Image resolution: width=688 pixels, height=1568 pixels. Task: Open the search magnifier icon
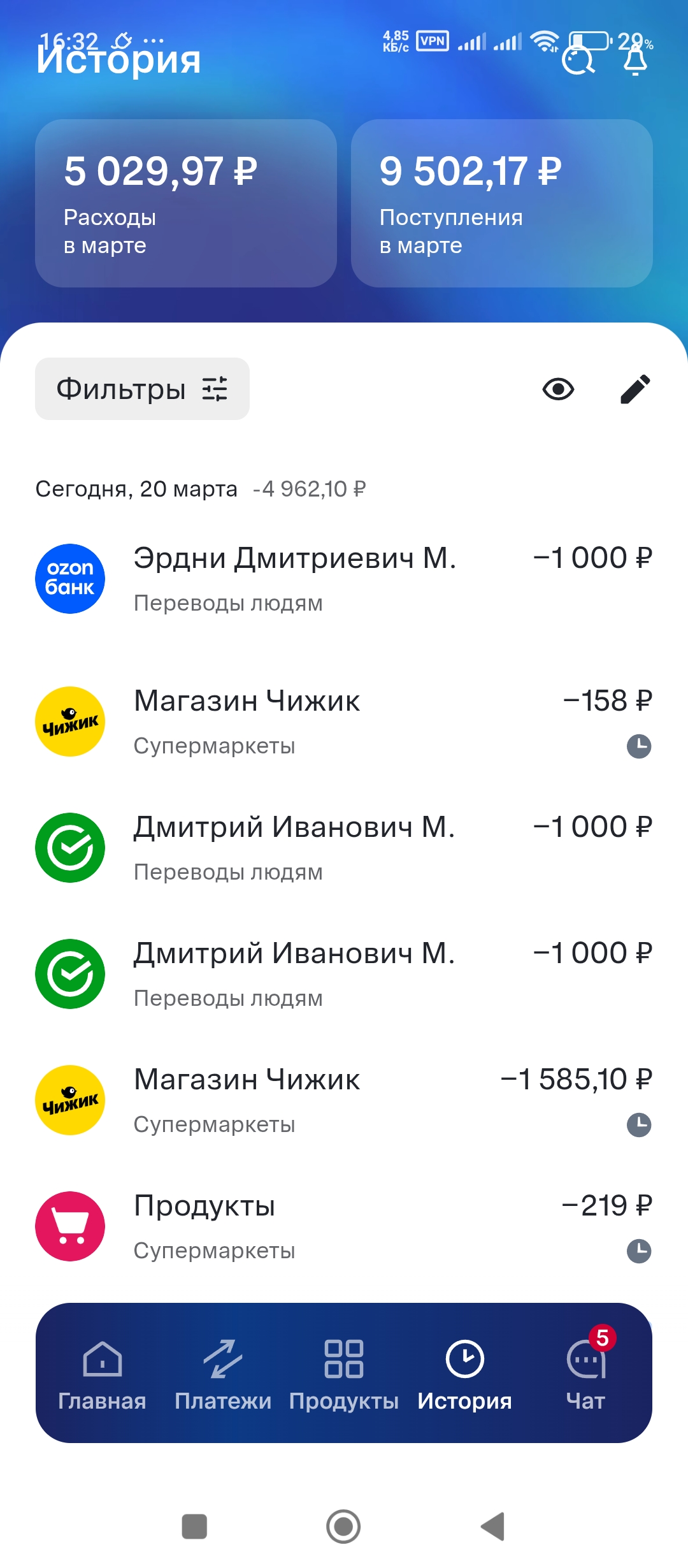click(578, 61)
